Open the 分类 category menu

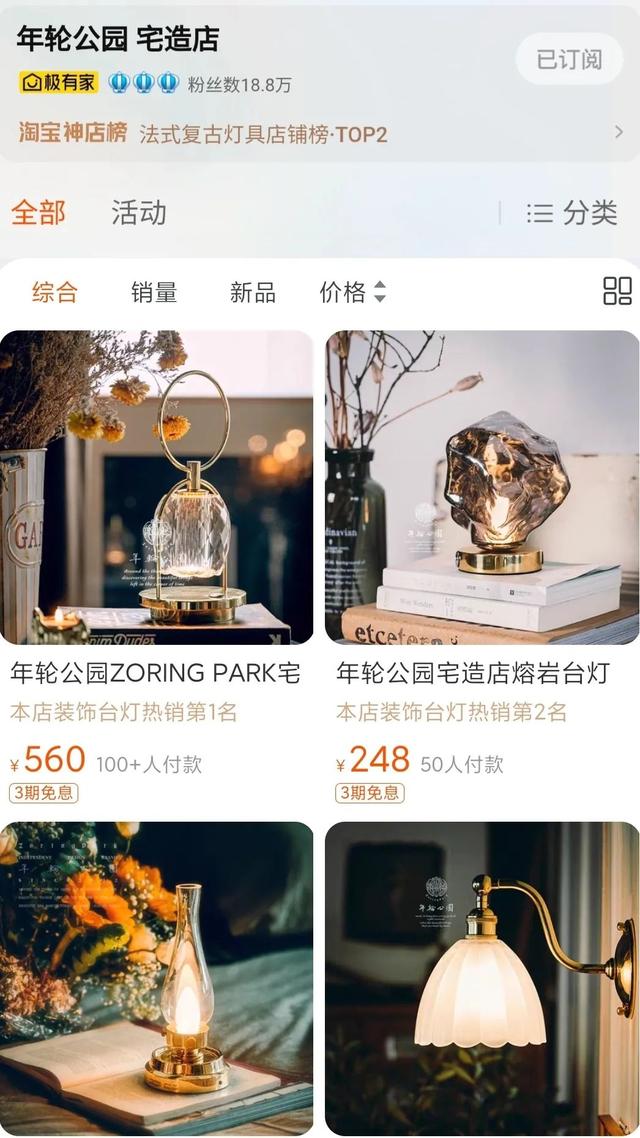pyautogui.click(x=572, y=213)
